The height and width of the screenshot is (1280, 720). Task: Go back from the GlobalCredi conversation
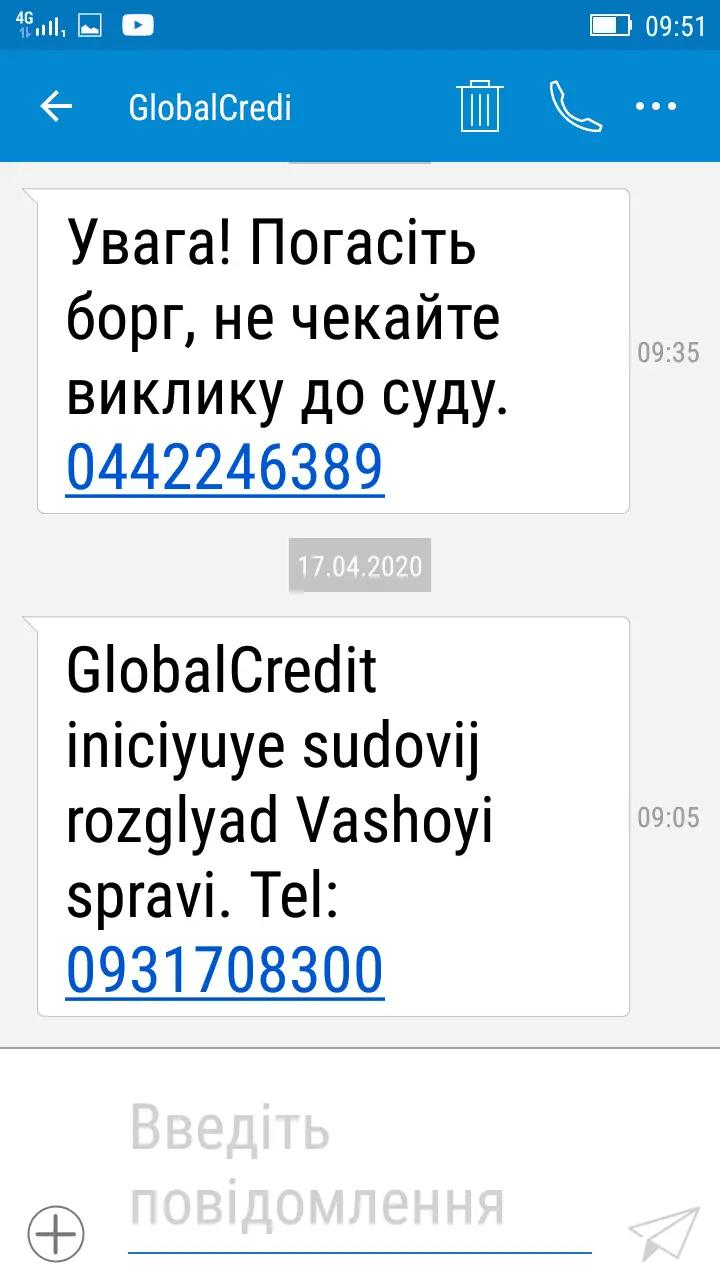coord(56,106)
